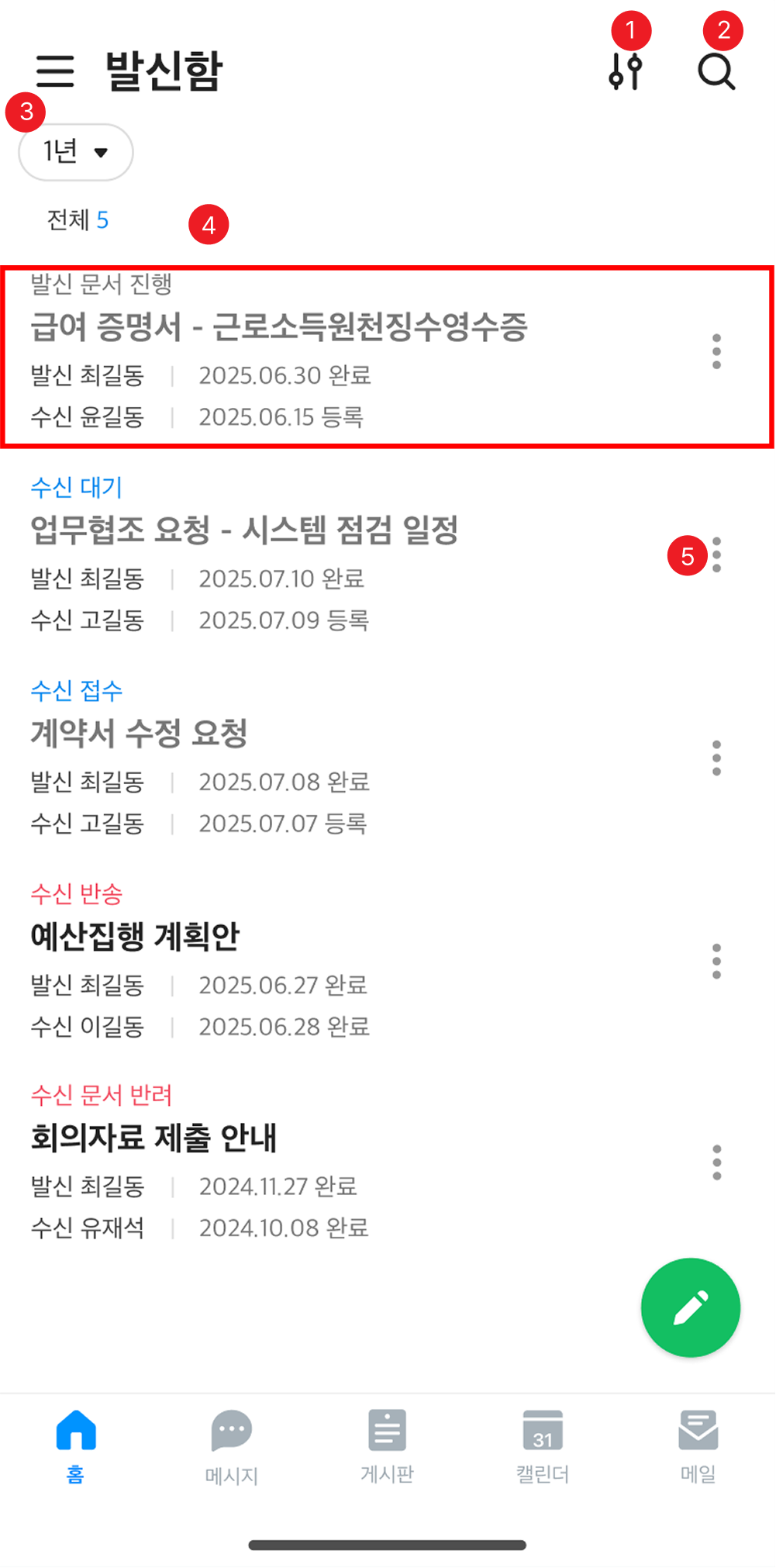
Task: Open the 업무협조 요청 document
Action: tap(244, 531)
